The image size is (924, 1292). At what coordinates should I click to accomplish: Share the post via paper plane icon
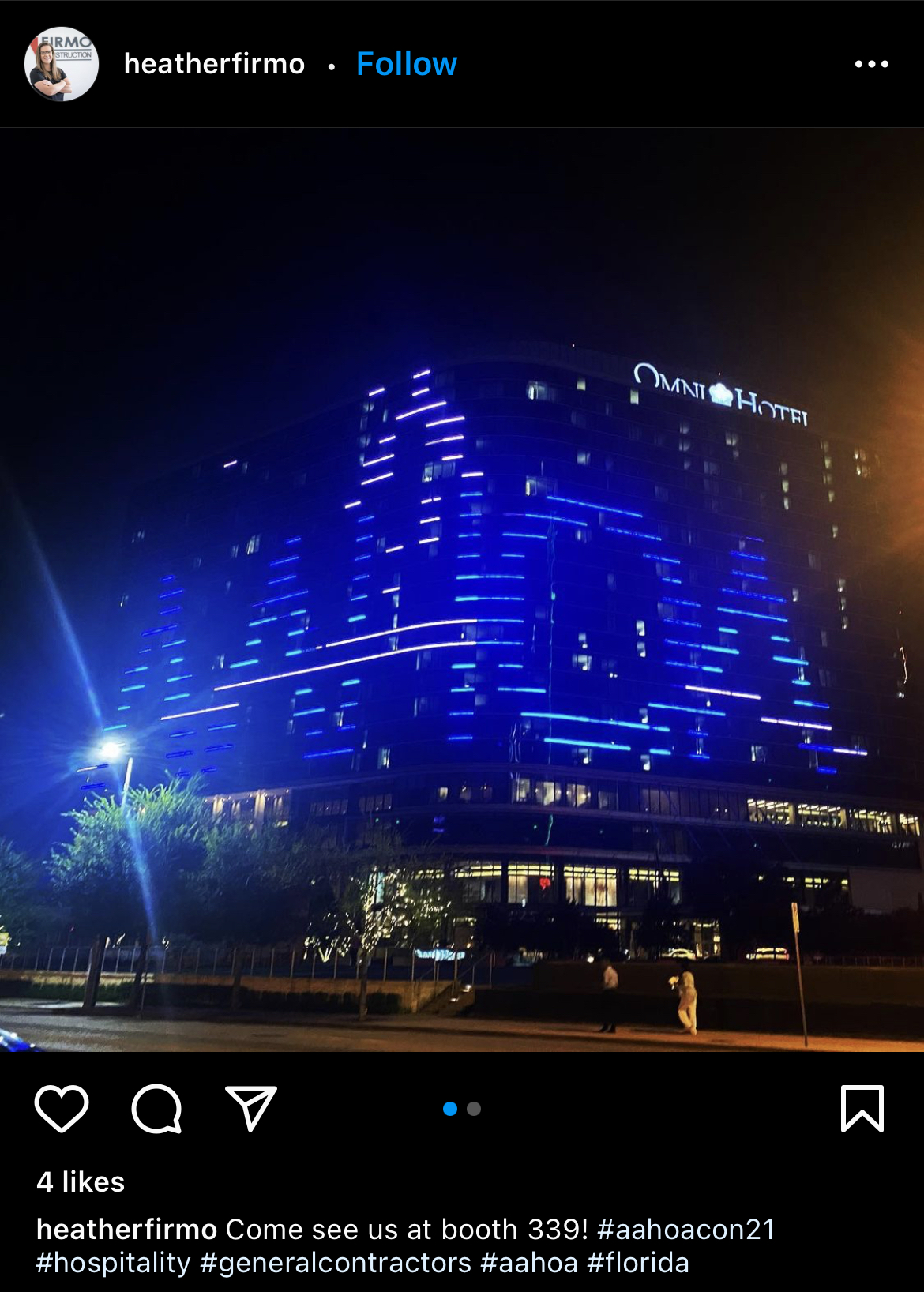tap(251, 1108)
